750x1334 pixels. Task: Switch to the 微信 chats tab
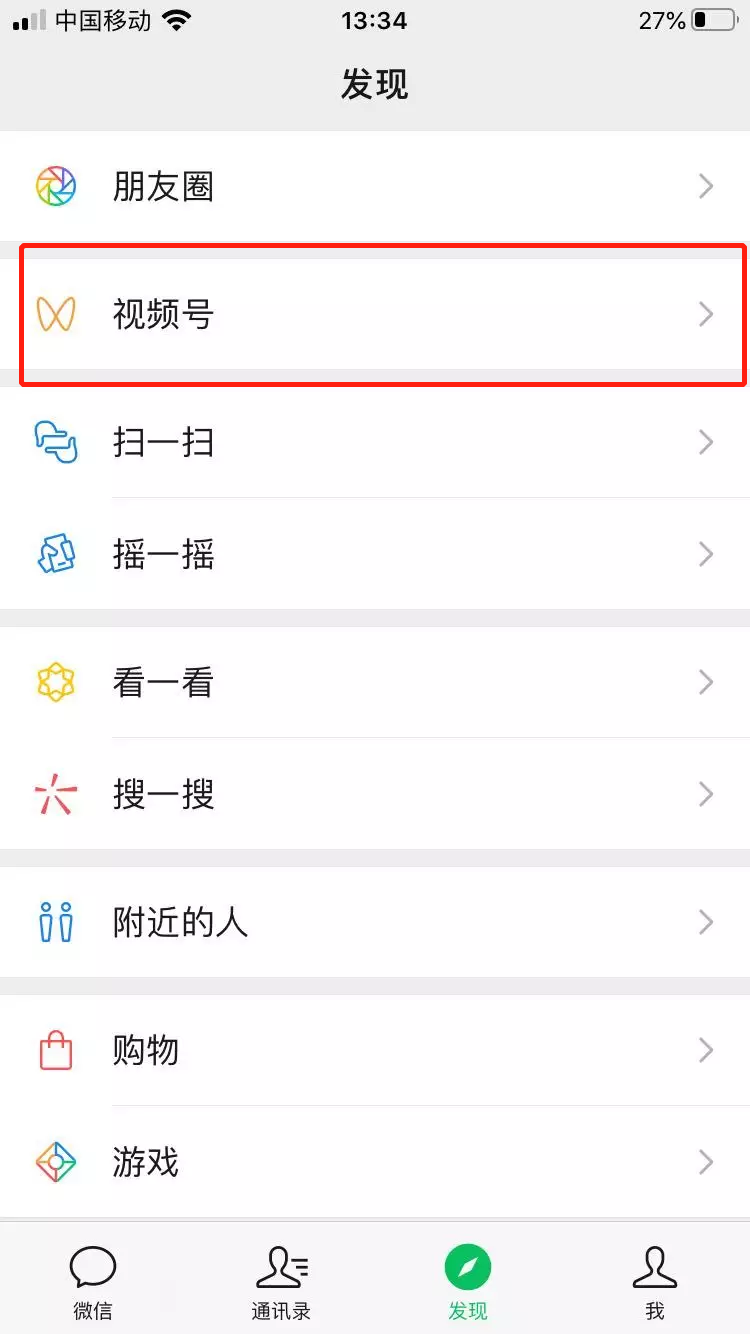click(93, 1282)
